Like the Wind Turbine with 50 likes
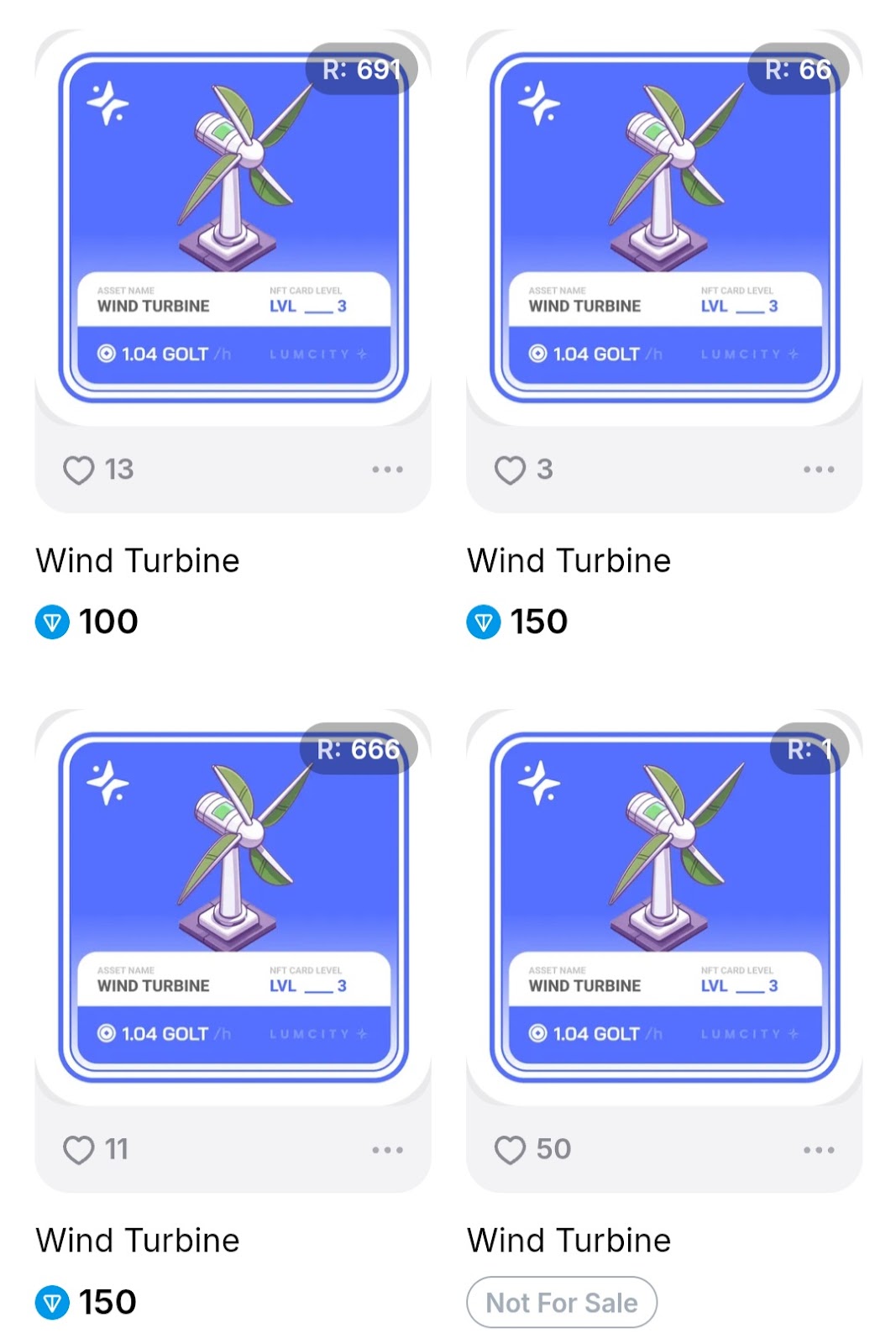This screenshot has width=896, height=1344. pyautogui.click(x=510, y=1149)
